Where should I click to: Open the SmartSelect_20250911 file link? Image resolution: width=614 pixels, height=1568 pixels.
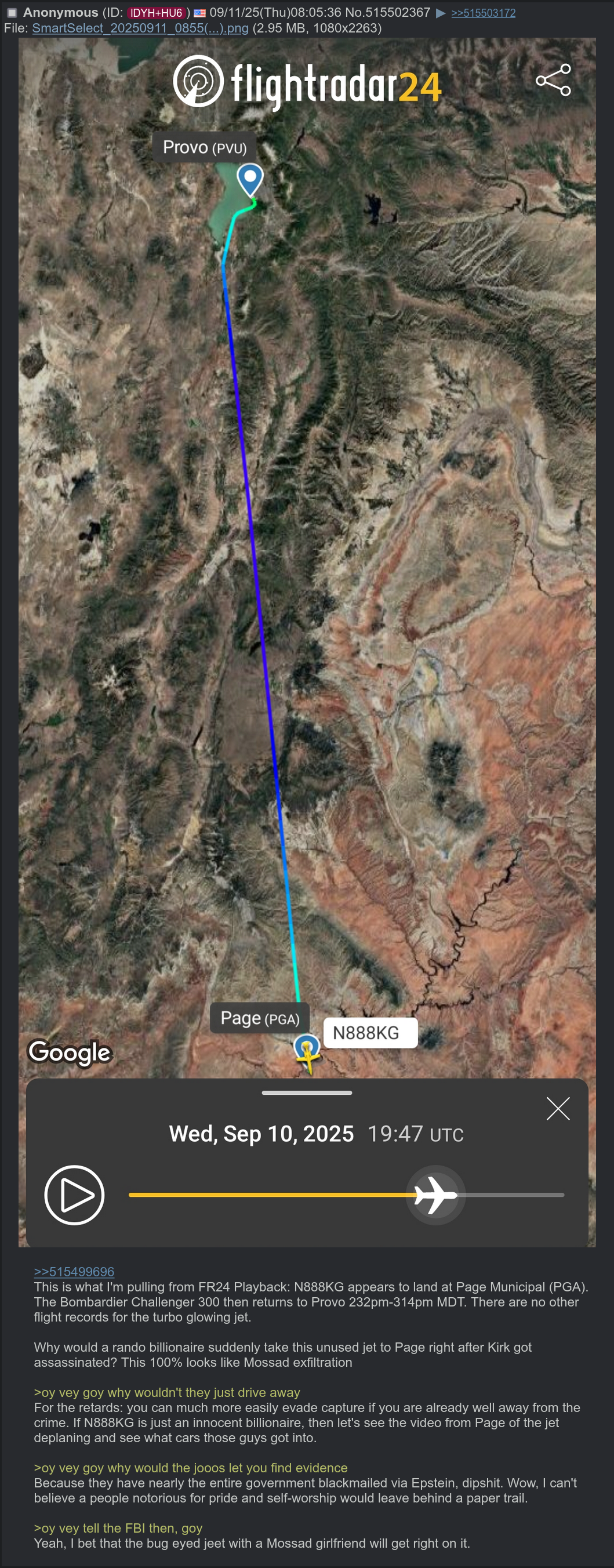140,28
